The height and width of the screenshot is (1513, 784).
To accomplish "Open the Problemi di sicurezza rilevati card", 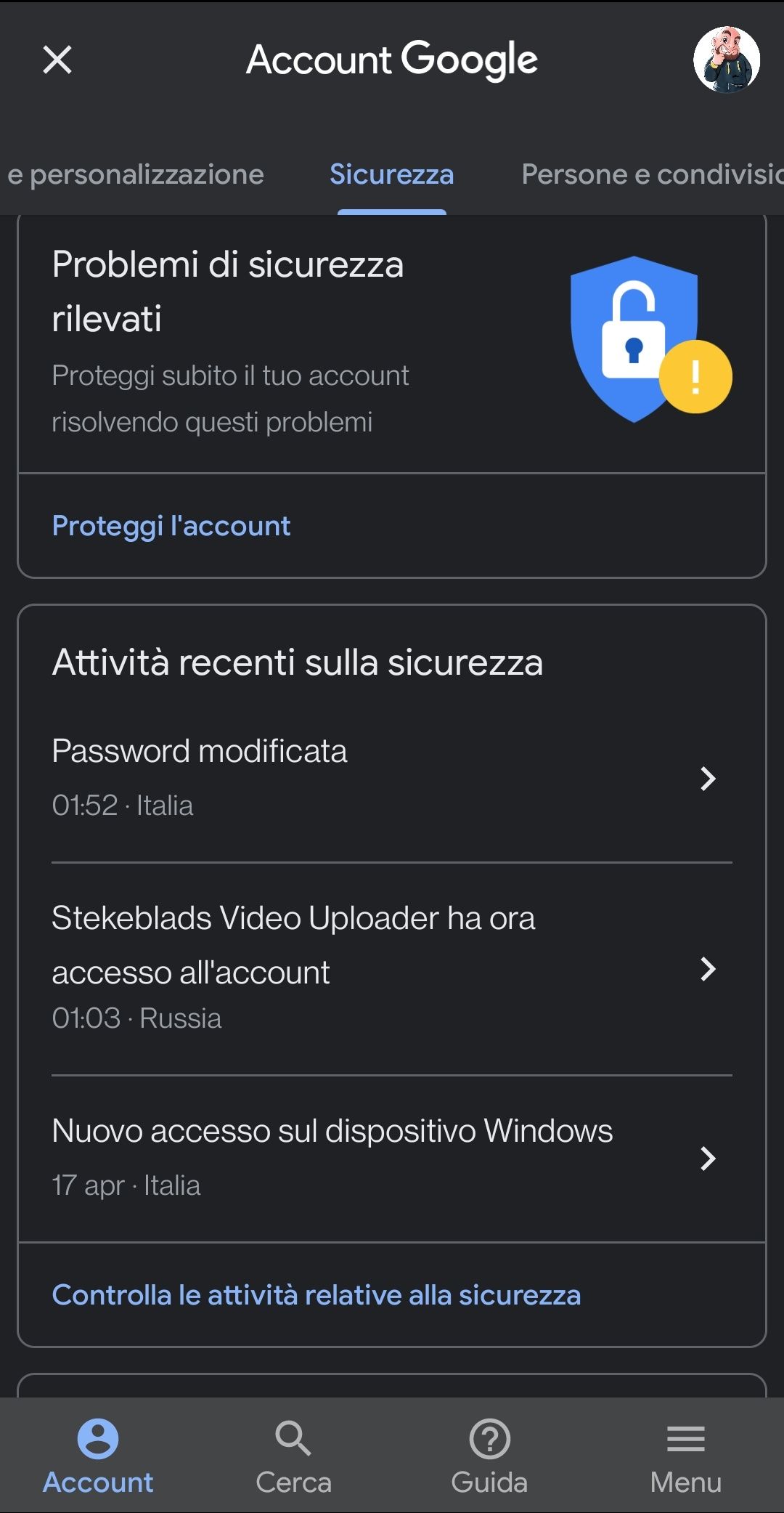I will tap(290, 341).
